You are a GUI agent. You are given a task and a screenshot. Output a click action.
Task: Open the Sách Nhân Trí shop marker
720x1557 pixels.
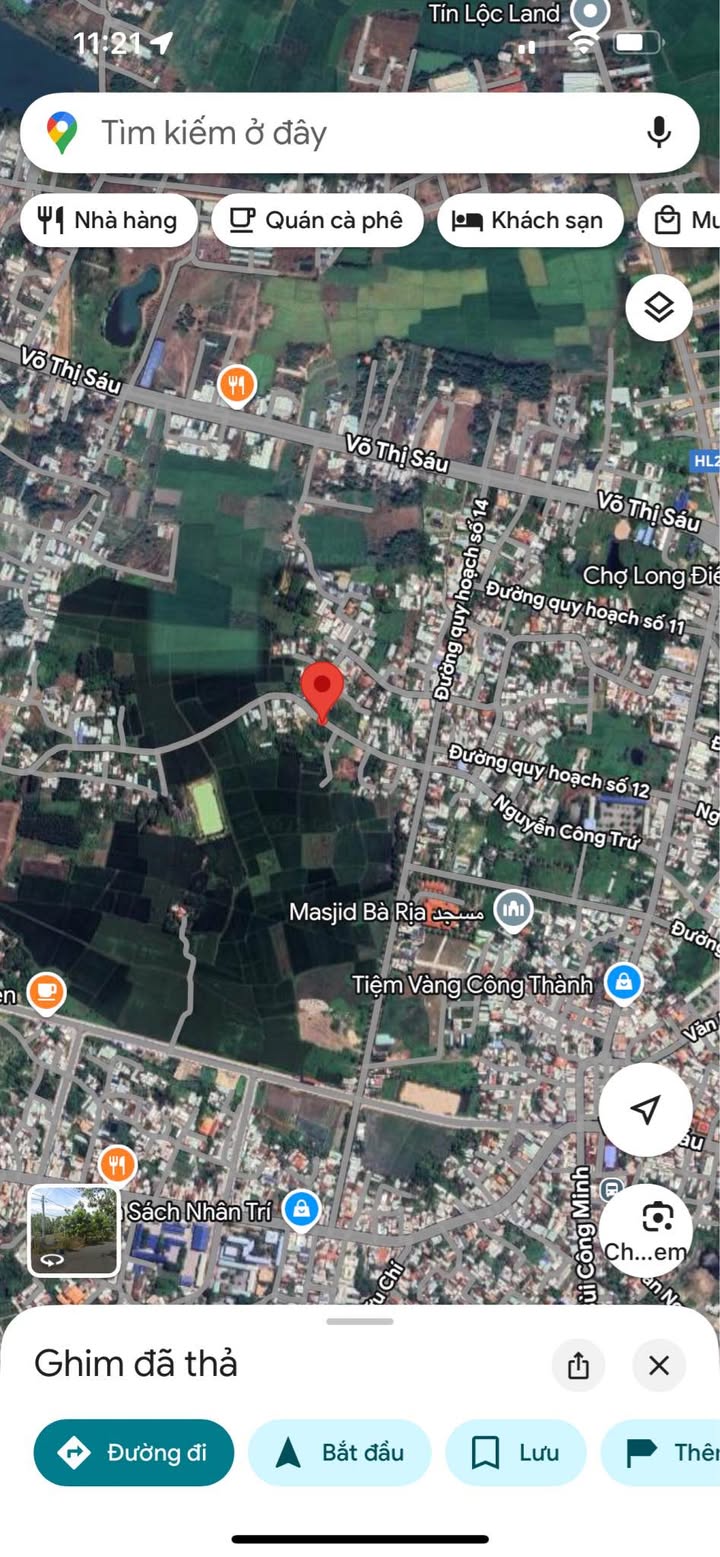[x=301, y=1210]
